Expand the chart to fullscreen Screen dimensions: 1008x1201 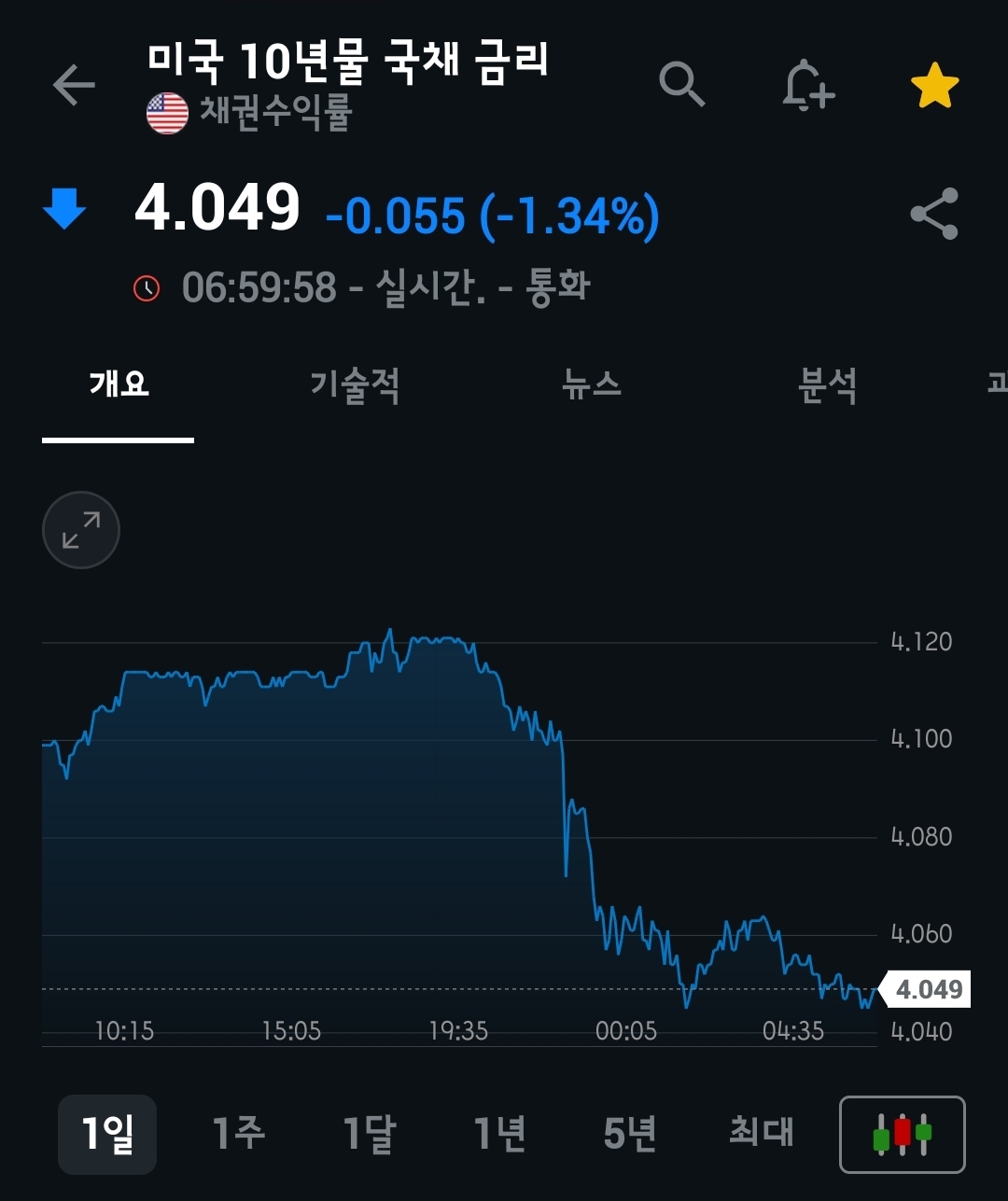tap(81, 530)
